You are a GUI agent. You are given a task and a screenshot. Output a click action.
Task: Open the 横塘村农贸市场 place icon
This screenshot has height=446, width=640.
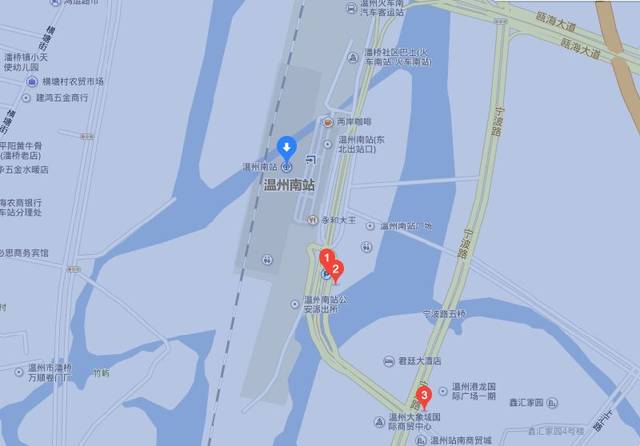click(x=32, y=82)
